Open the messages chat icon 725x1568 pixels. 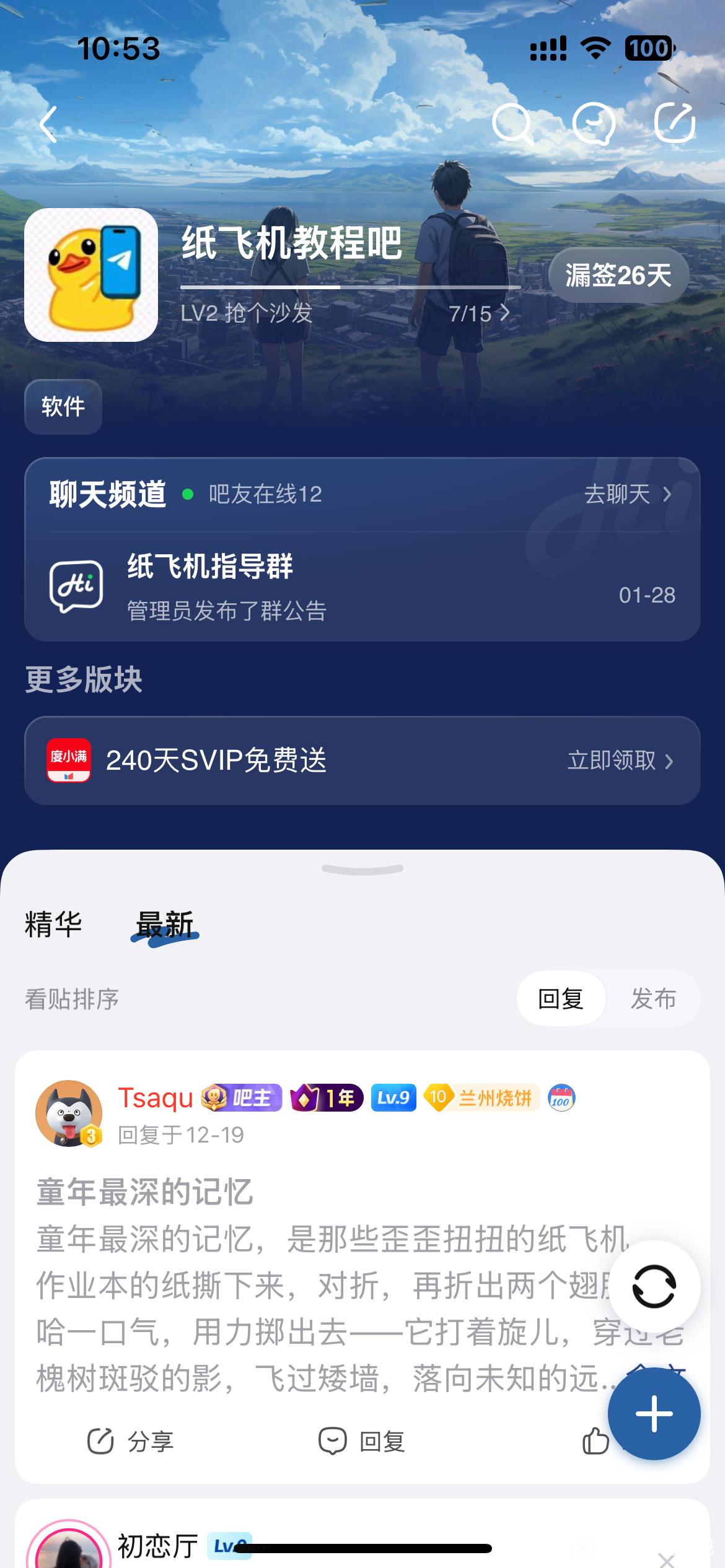pos(594,124)
